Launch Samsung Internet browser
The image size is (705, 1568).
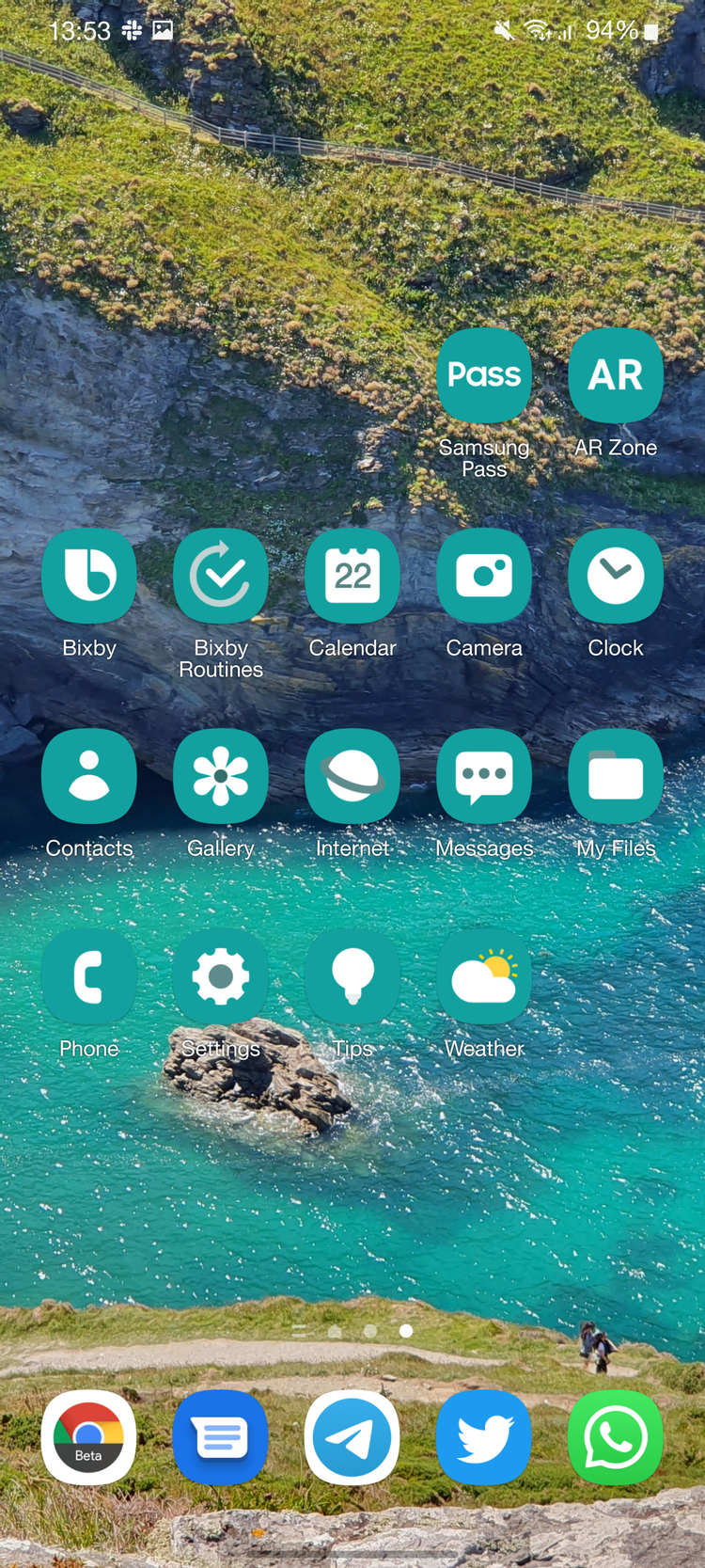click(x=352, y=776)
